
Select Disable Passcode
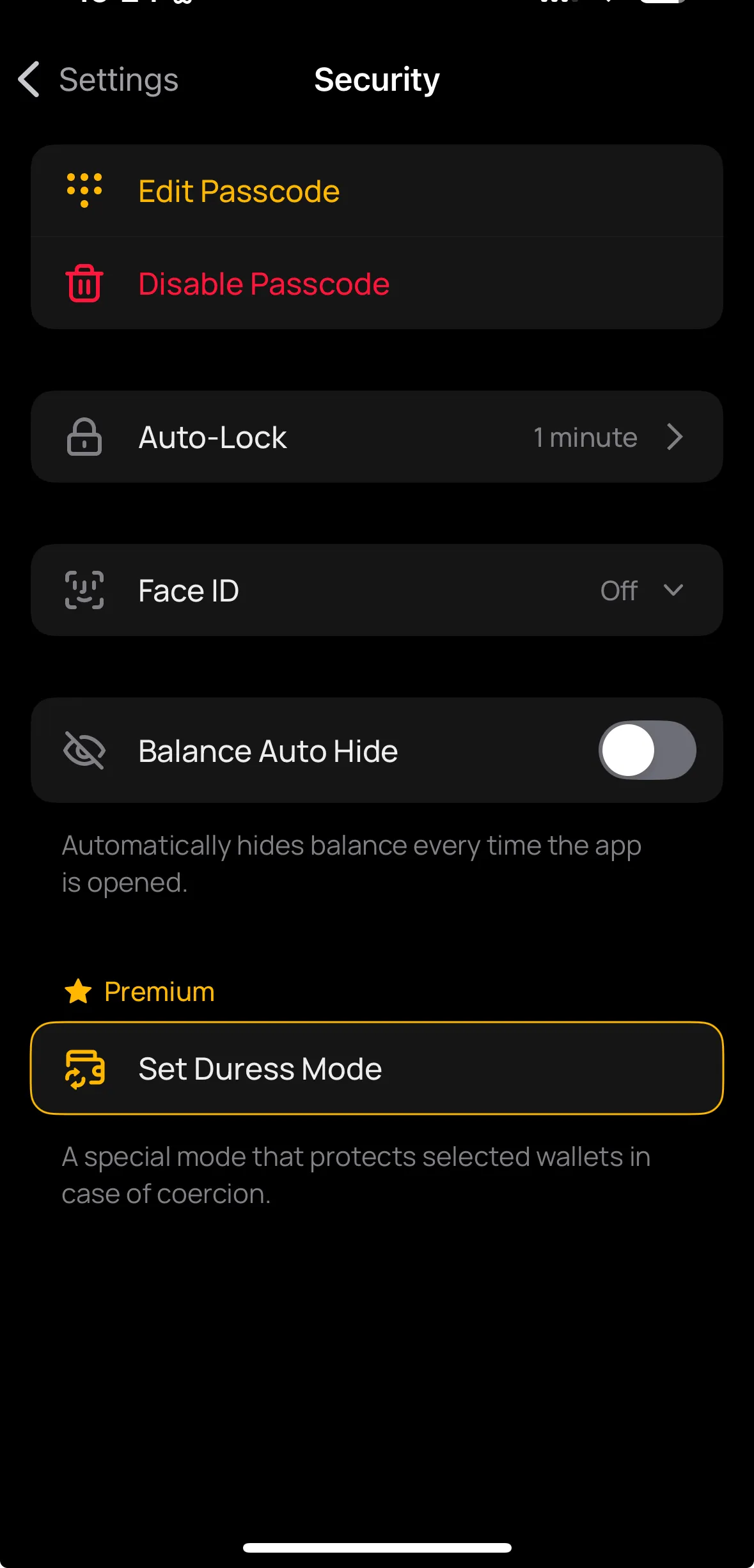coord(263,283)
